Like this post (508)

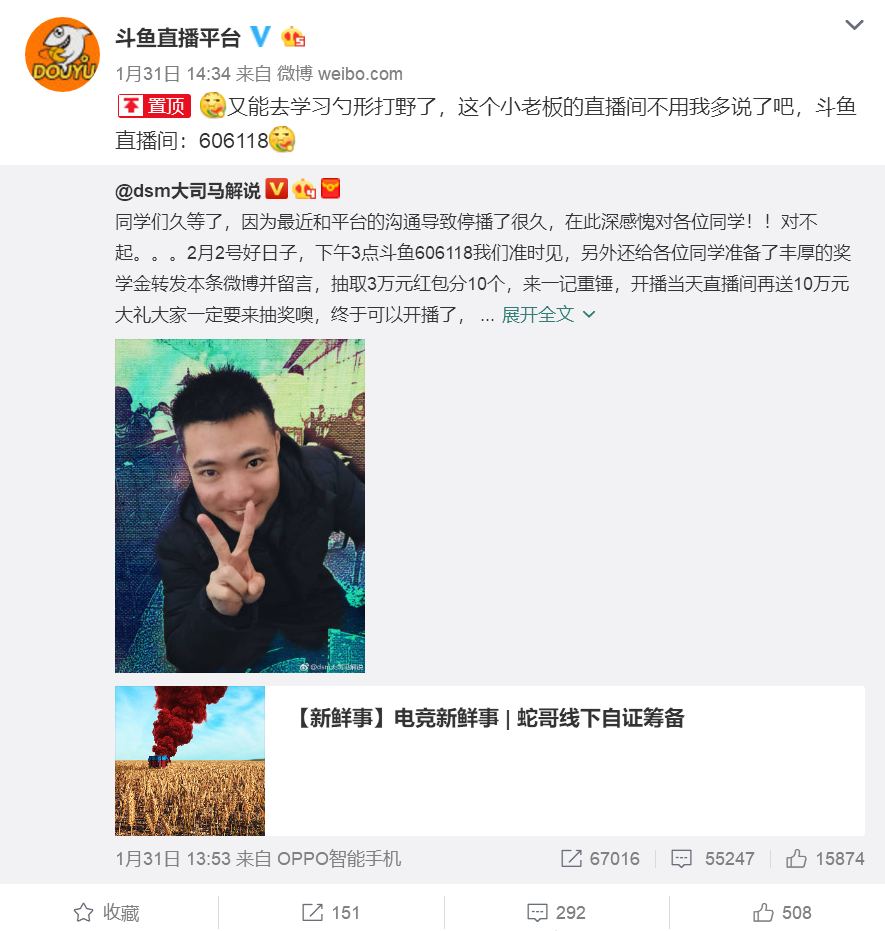click(x=782, y=912)
